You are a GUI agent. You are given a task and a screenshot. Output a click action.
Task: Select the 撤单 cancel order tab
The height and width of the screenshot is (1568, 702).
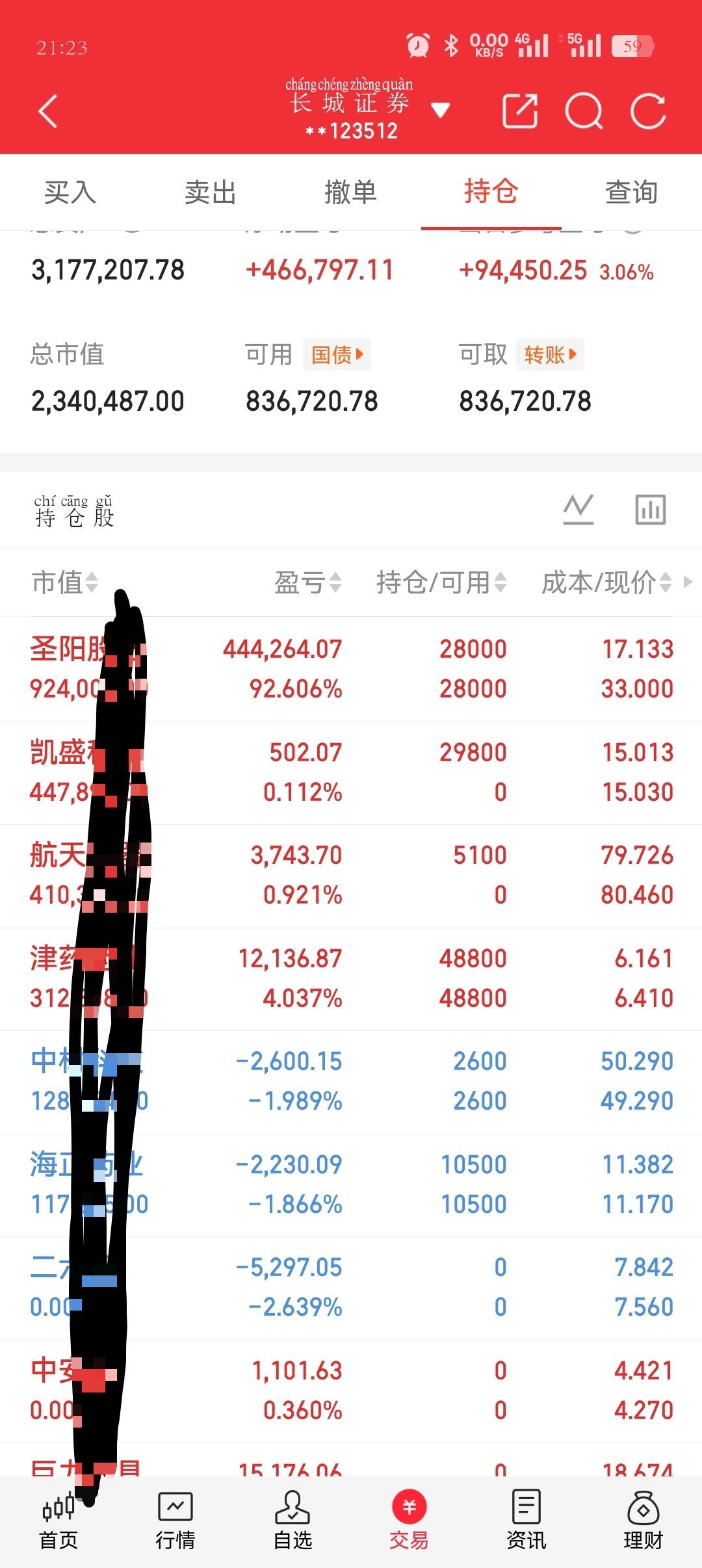click(350, 192)
